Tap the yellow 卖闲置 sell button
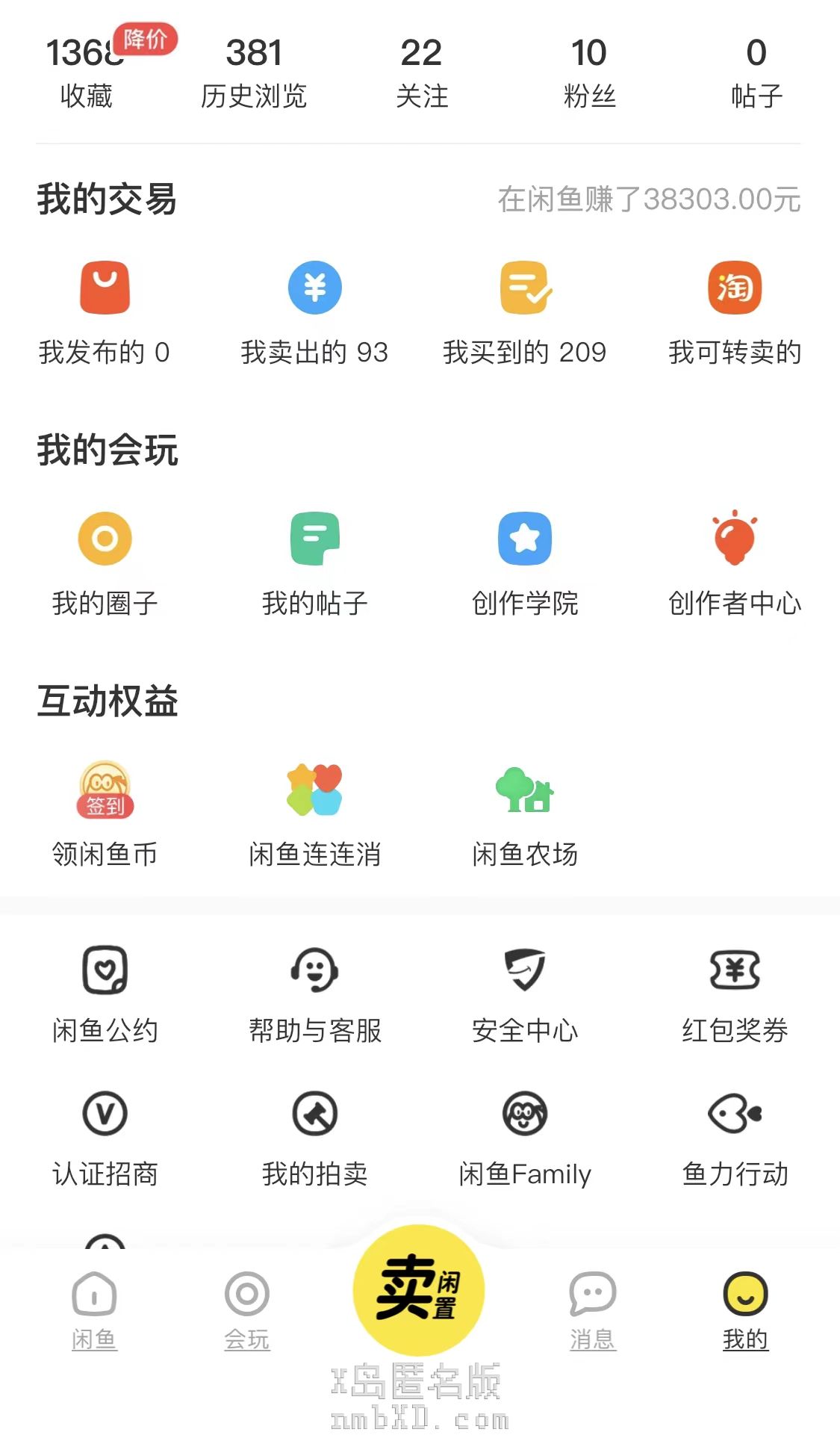840x1435 pixels. click(419, 1290)
